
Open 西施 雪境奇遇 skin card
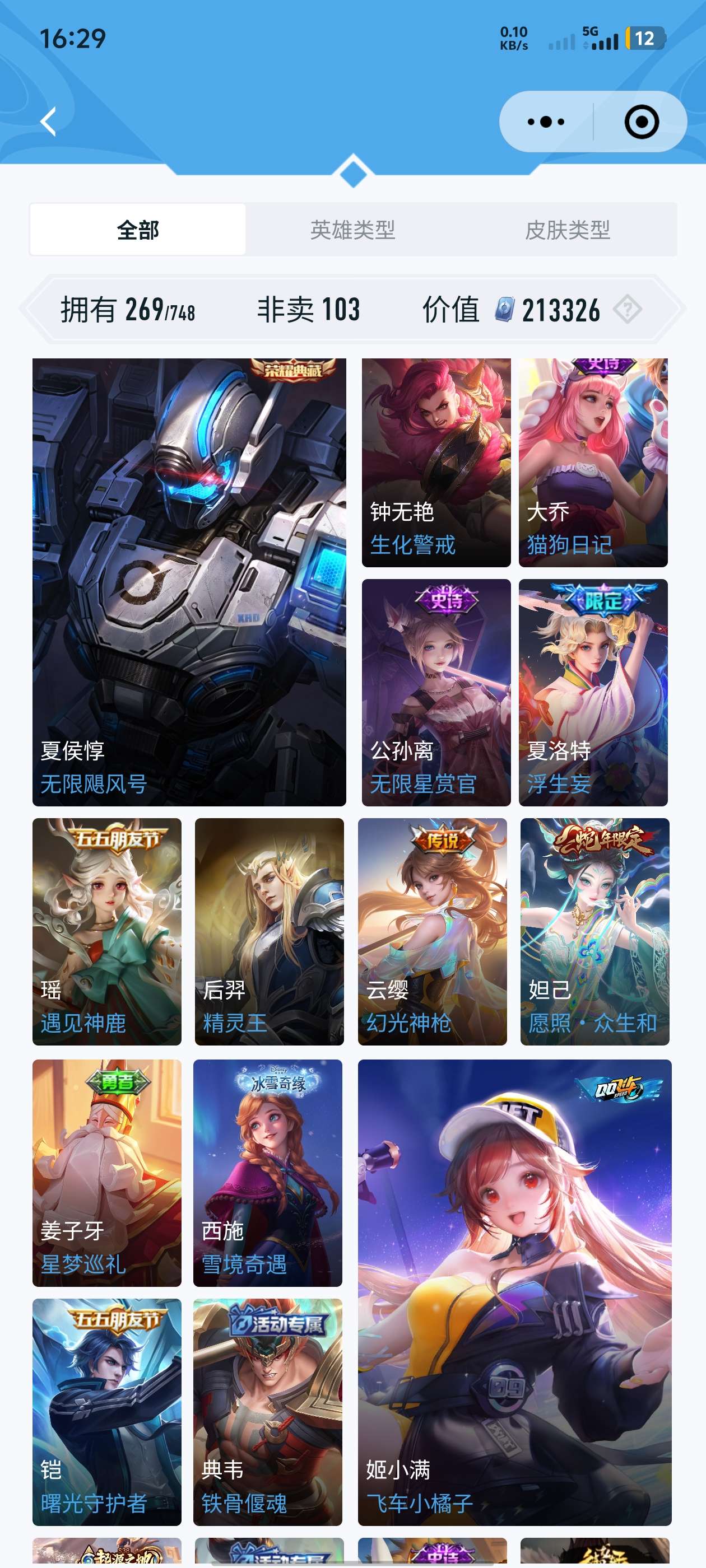click(267, 1172)
